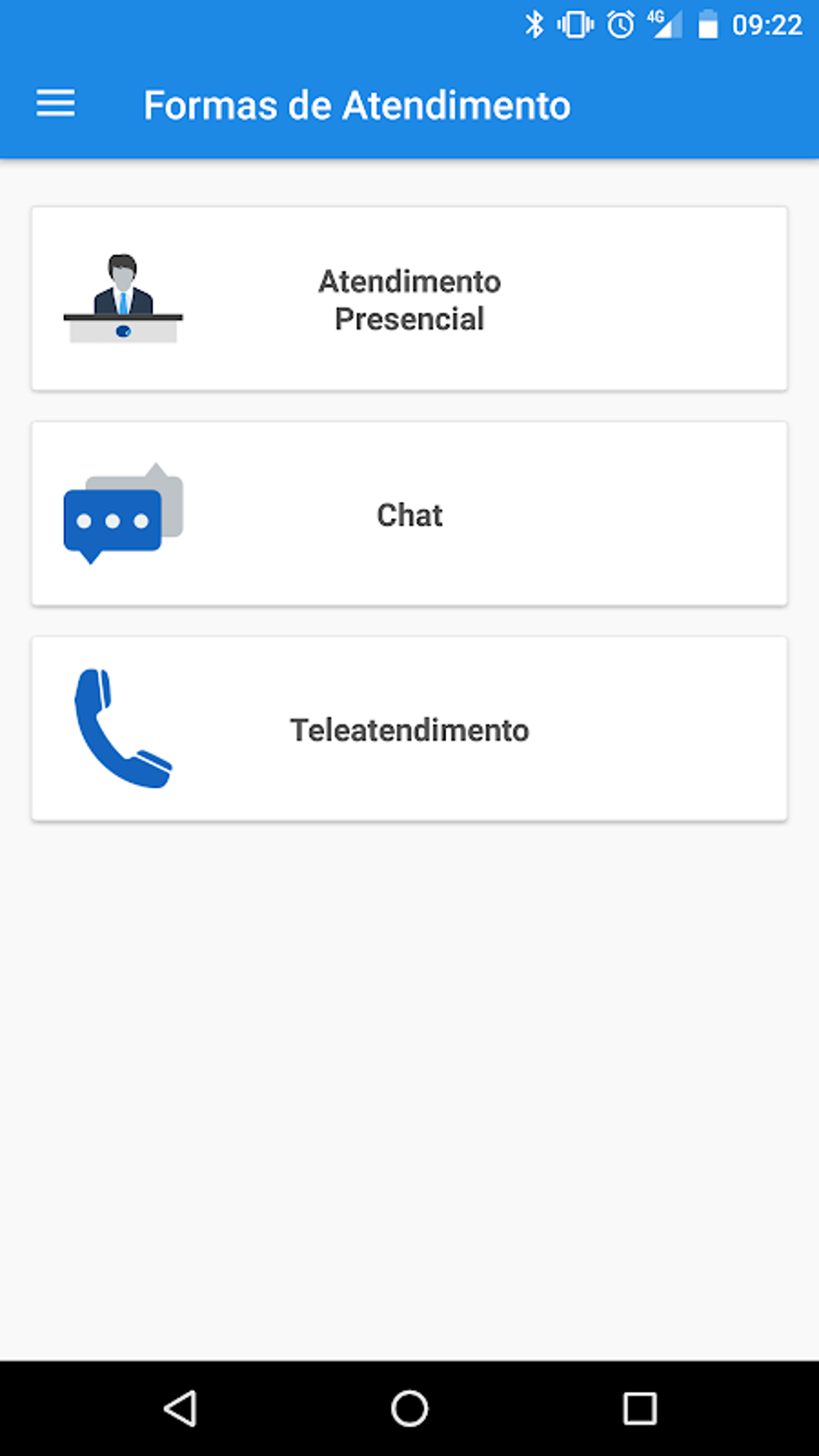Tap the Chat label text
The image size is (819, 1456).
click(409, 515)
